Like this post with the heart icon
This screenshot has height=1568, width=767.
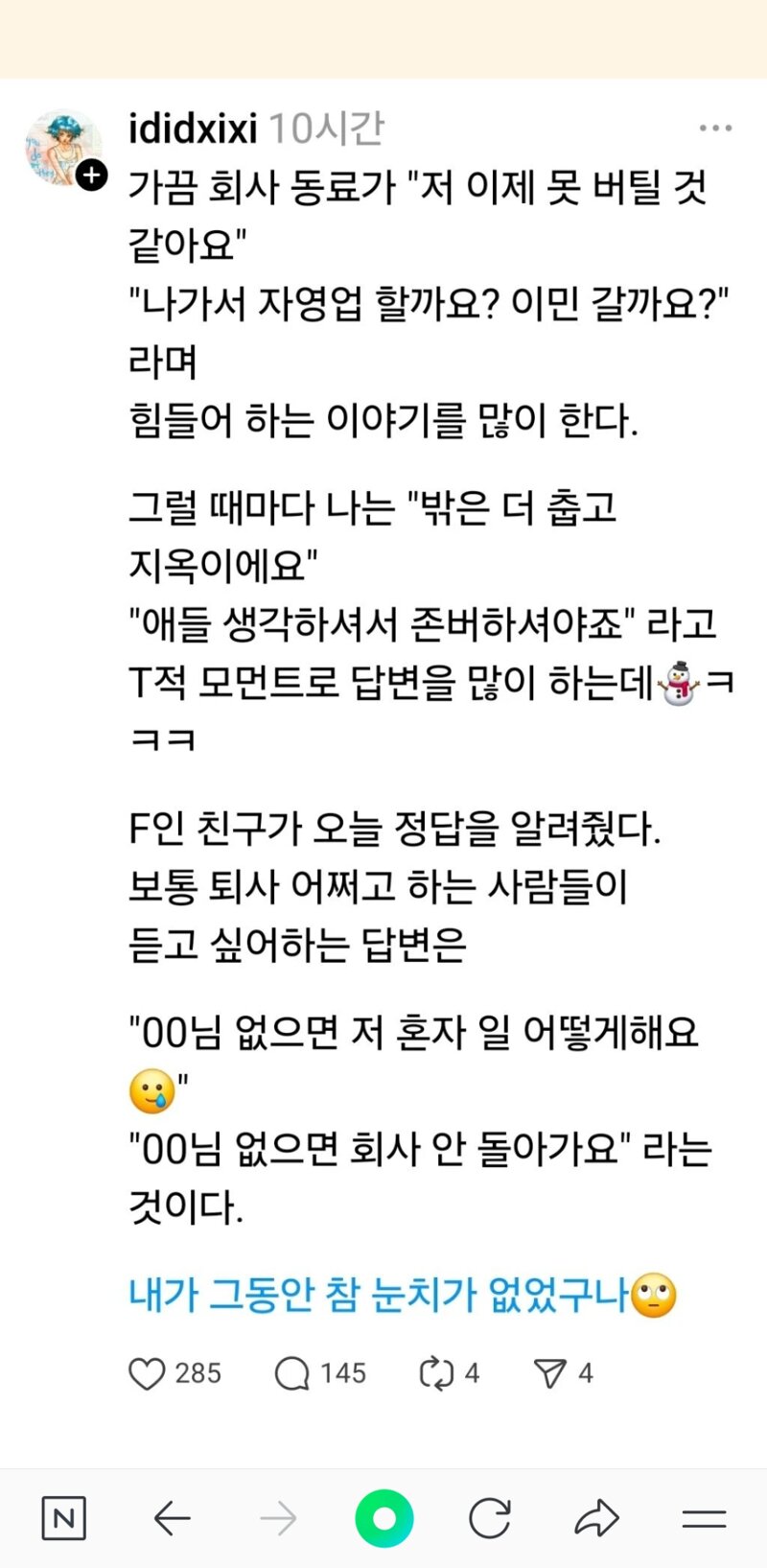tap(147, 1373)
